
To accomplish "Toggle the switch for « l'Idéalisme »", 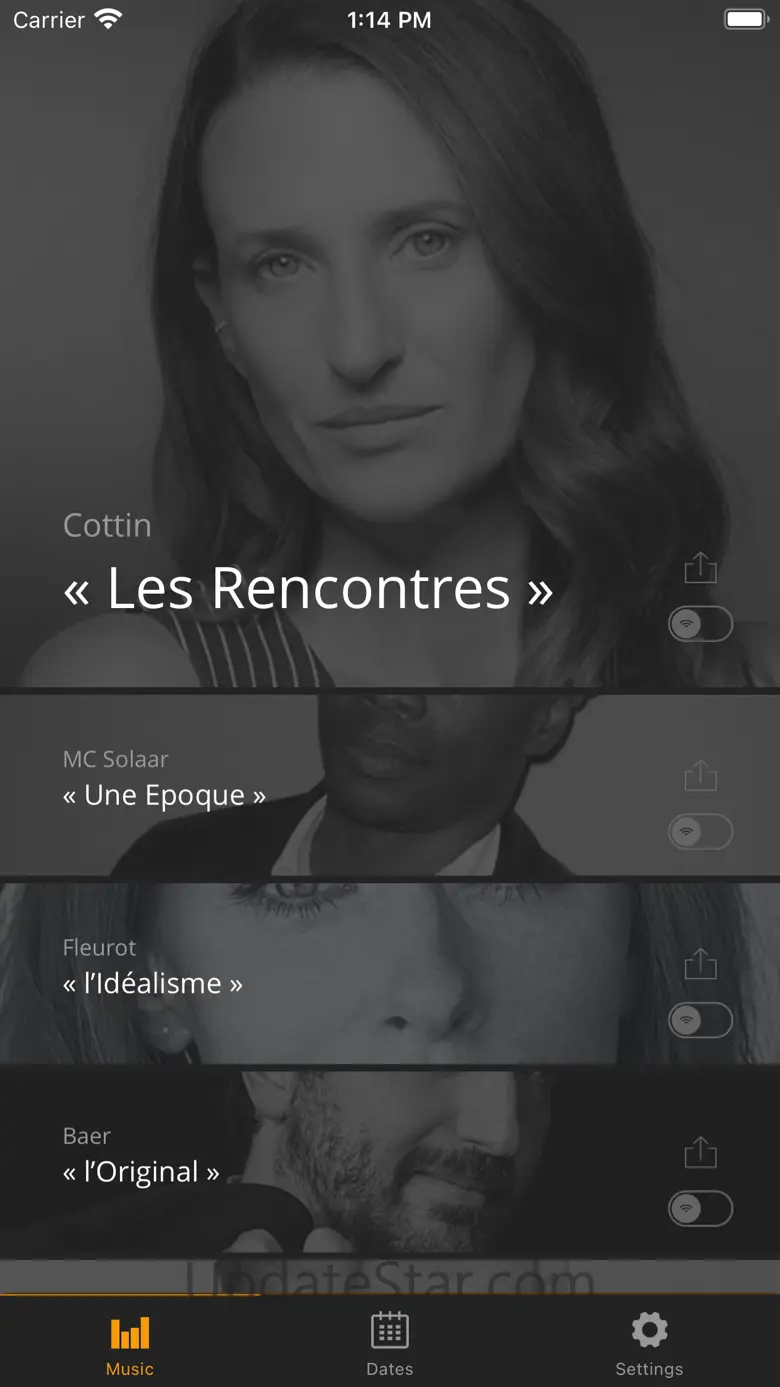I will tap(700, 1020).
